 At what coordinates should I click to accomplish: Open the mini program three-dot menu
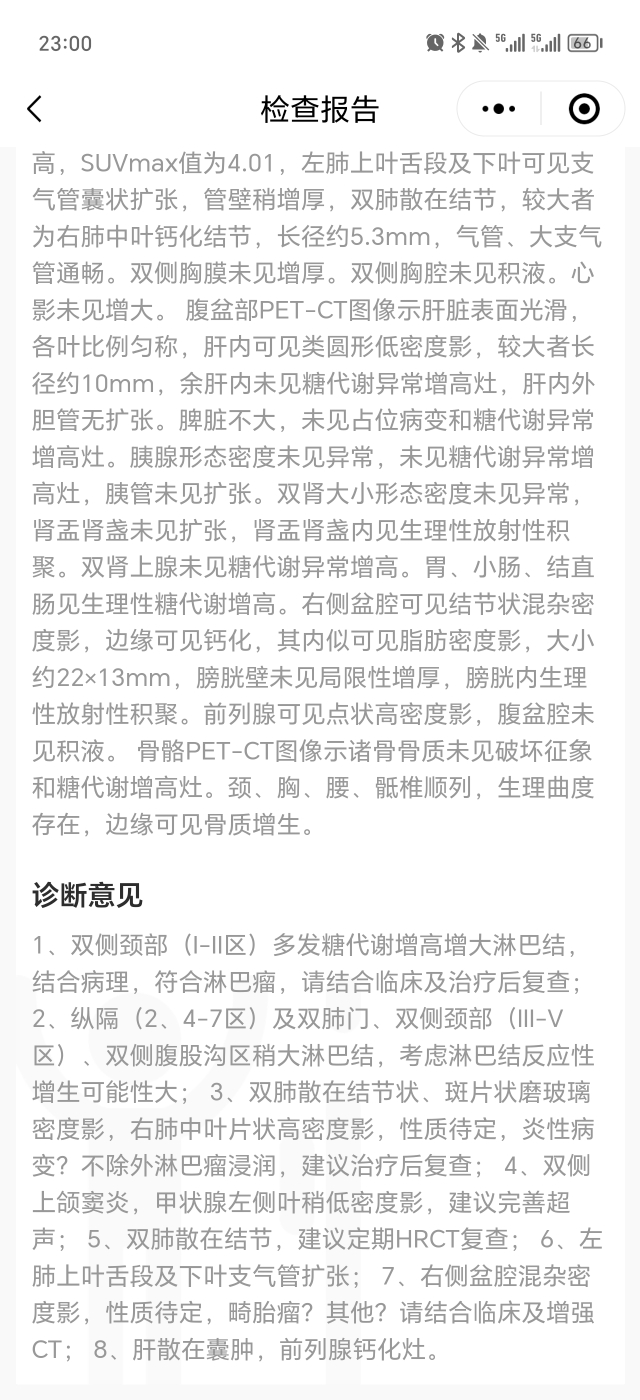(499, 109)
